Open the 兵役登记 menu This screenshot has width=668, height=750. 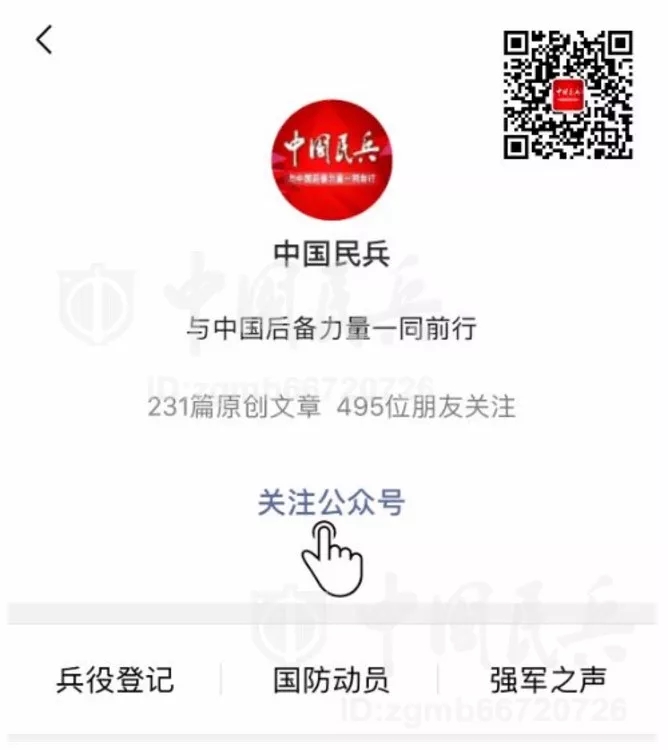point(115,681)
